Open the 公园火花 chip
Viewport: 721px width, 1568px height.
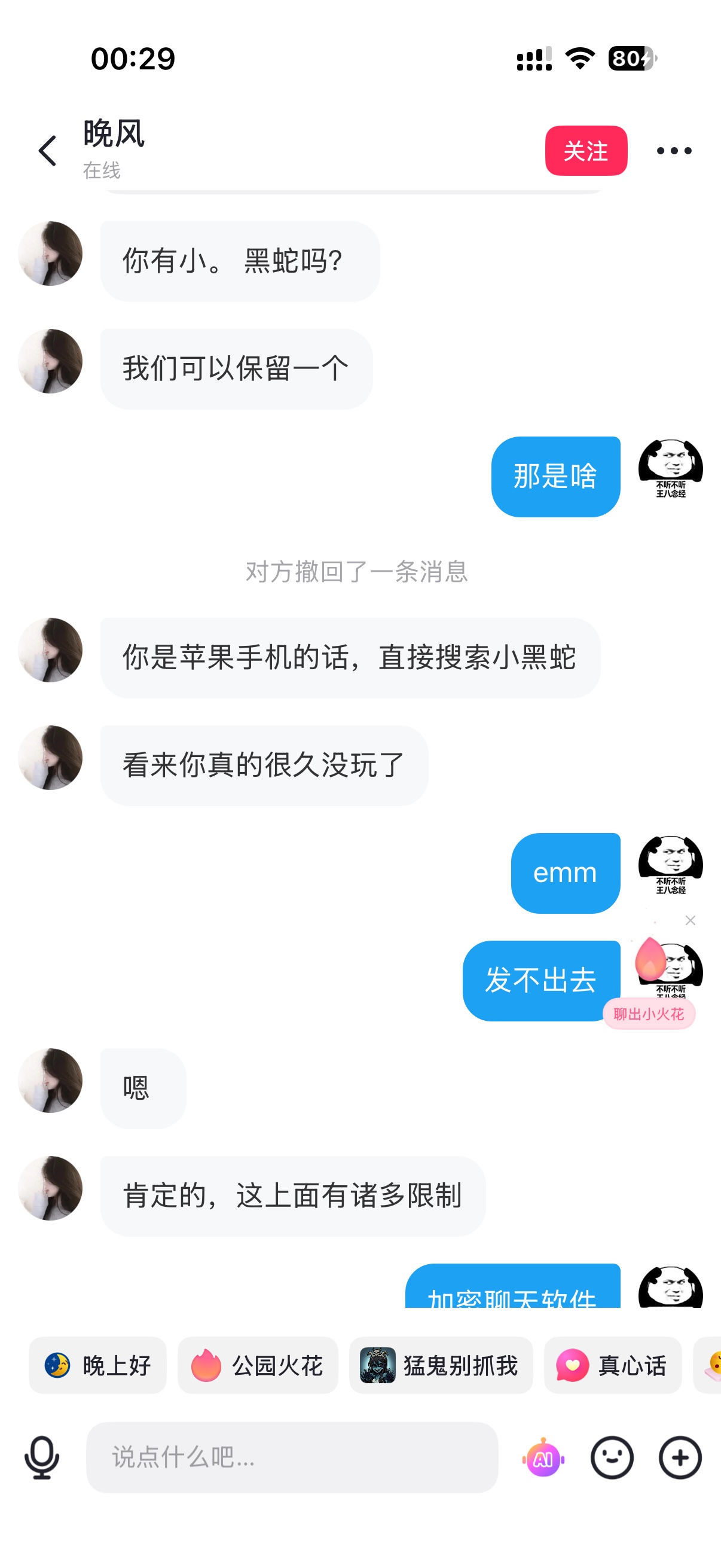[257, 1365]
